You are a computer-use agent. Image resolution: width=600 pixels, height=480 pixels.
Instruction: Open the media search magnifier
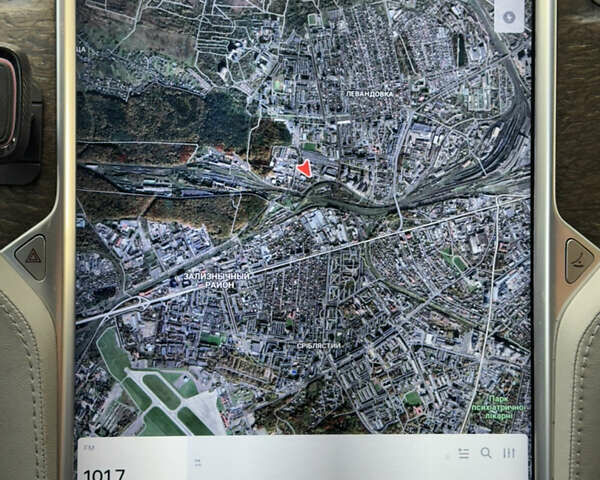(x=486, y=453)
